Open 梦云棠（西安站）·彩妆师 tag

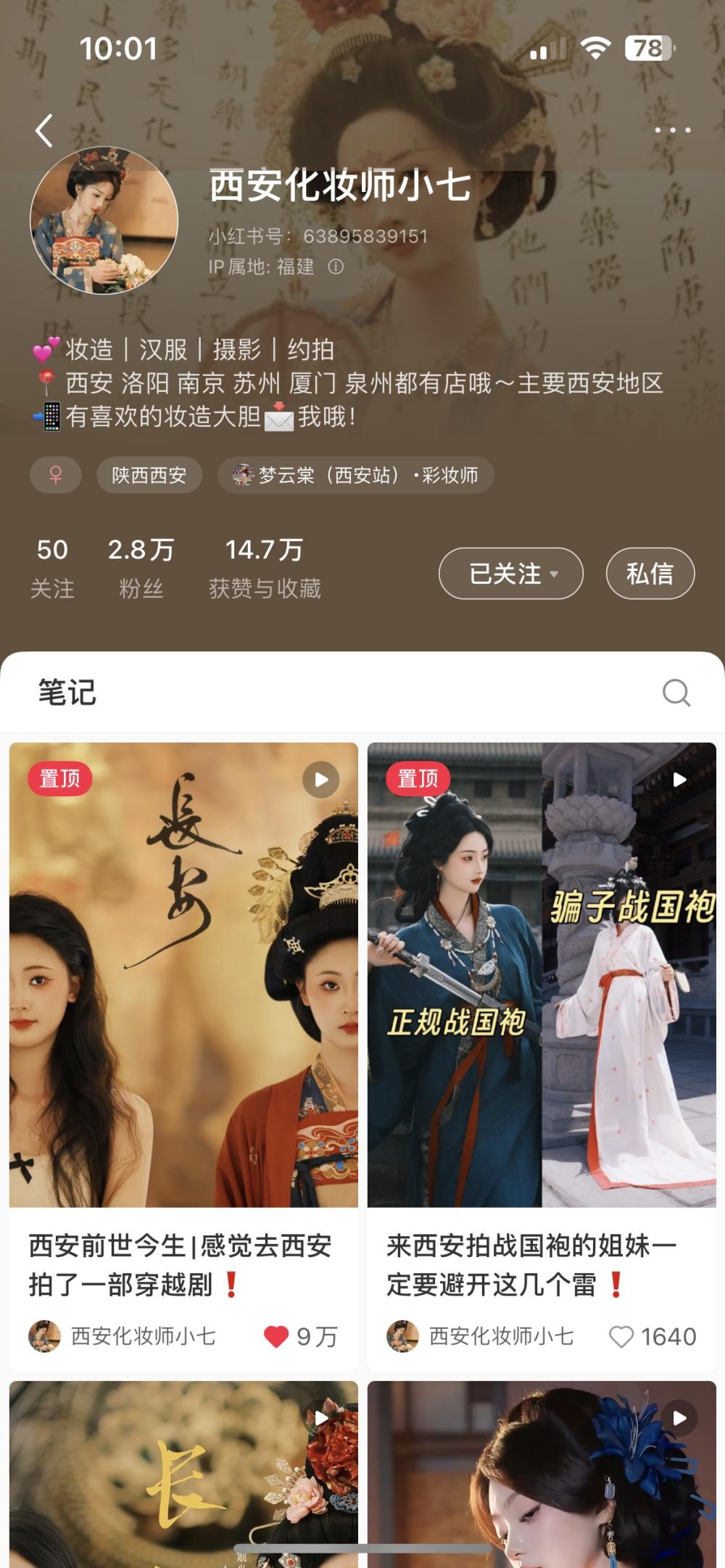355,475
